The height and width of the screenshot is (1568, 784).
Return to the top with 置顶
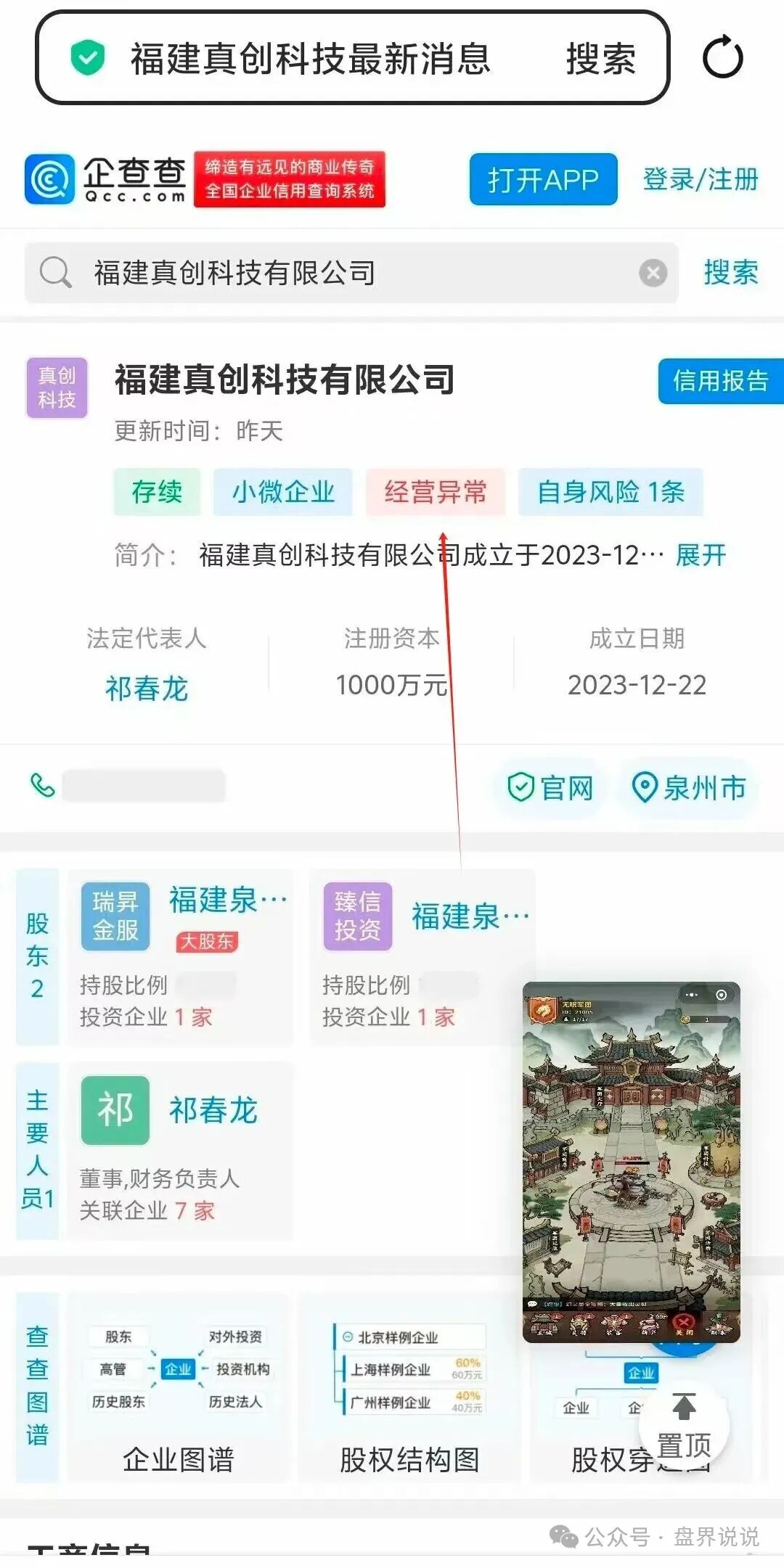683,1426
